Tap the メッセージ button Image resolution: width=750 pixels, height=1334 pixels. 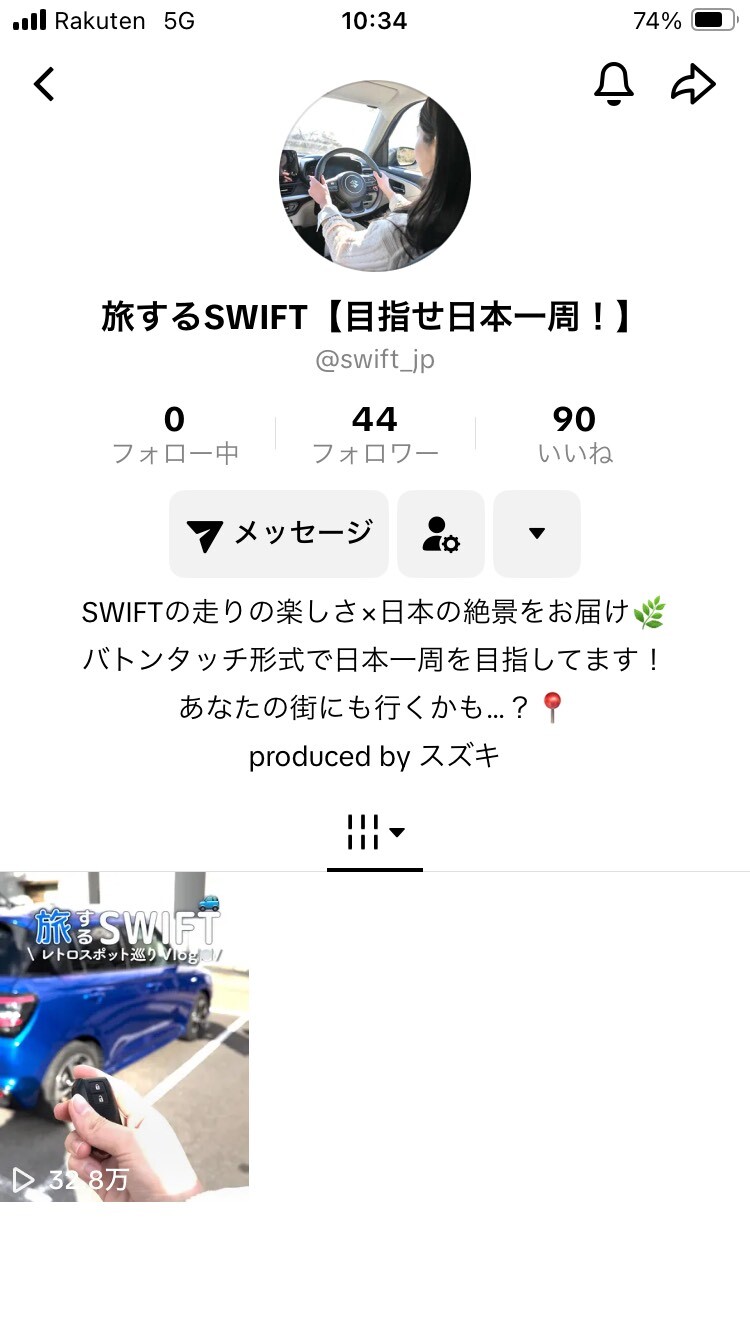pos(279,533)
